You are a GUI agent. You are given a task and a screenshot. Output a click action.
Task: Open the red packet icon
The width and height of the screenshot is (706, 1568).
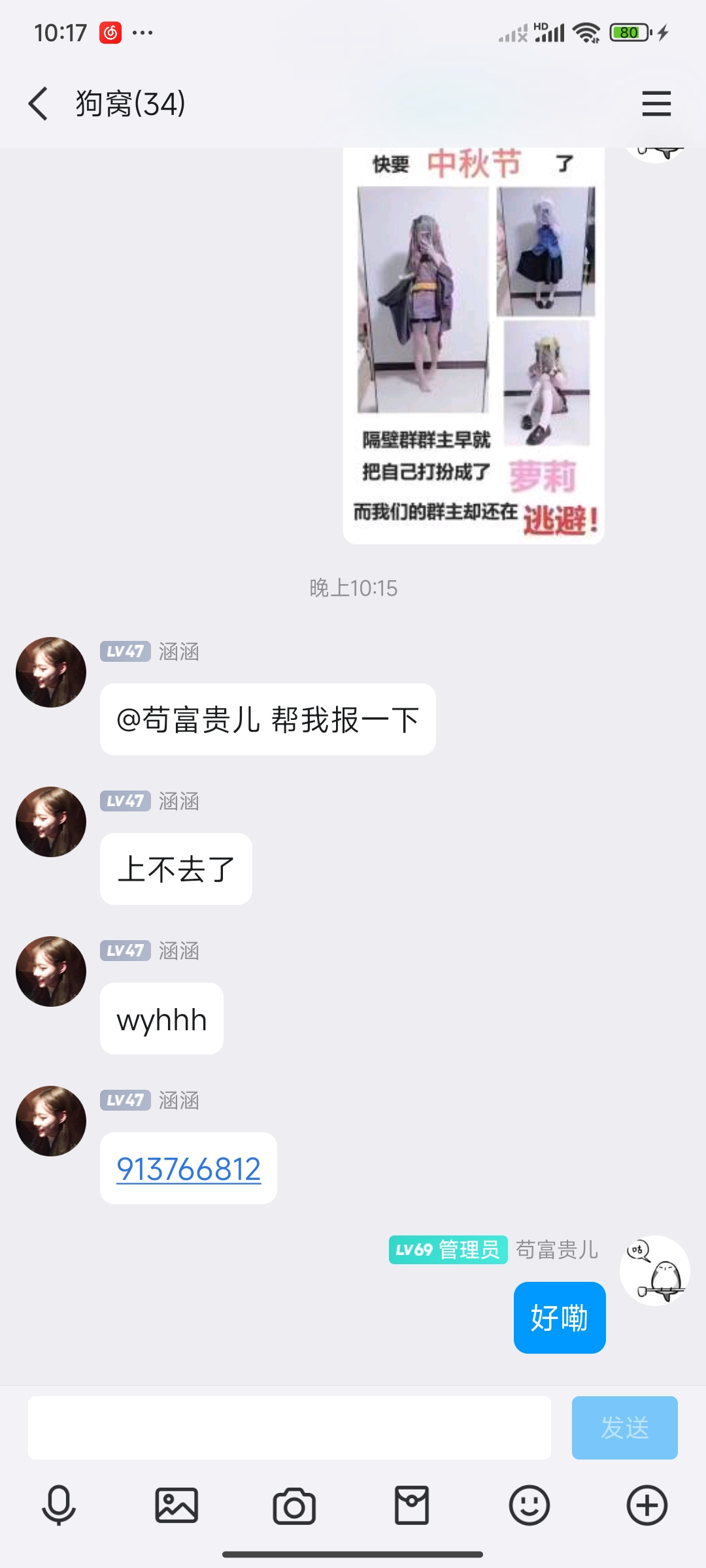pos(412,1505)
